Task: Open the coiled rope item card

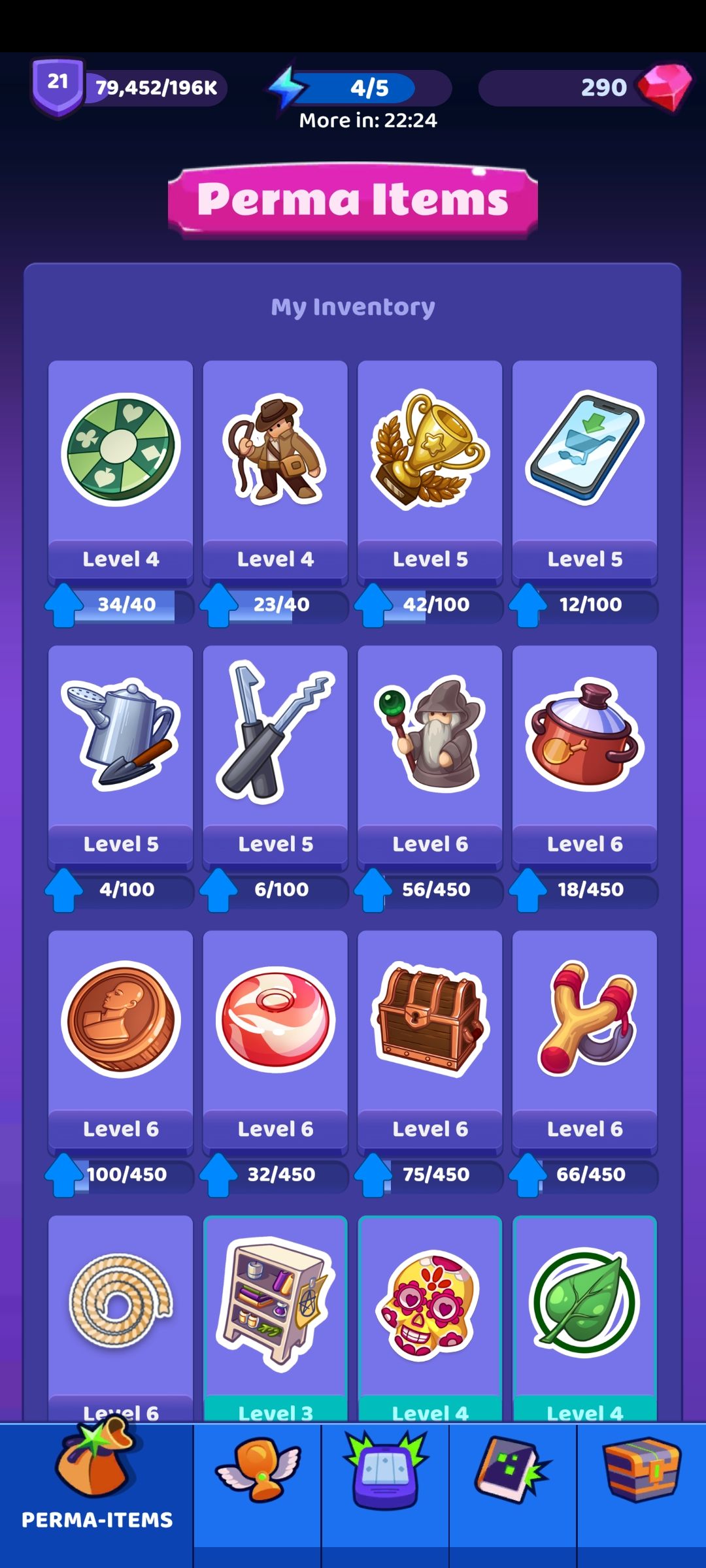Action: (x=120, y=1303)
